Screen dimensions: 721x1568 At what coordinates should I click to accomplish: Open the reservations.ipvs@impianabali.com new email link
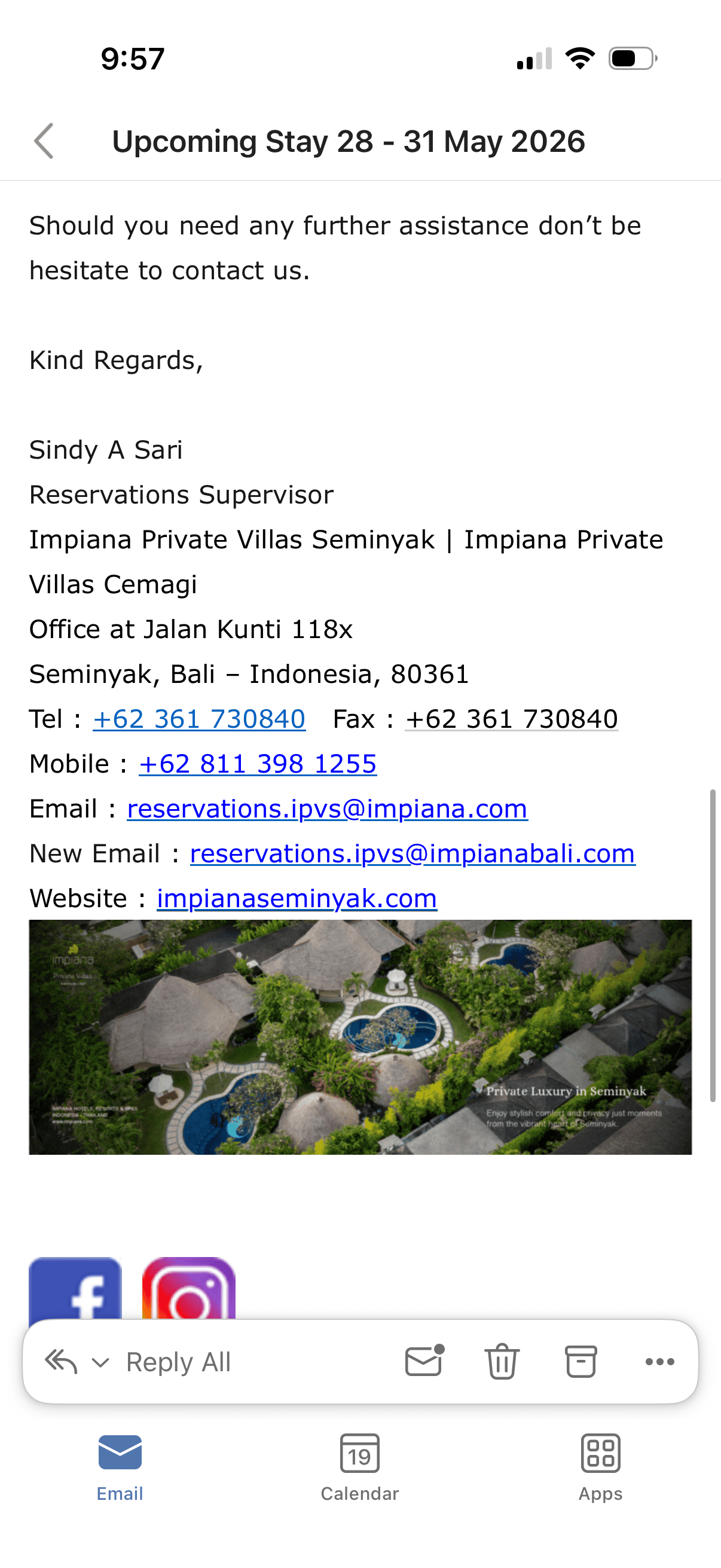(x=413, y=853)
